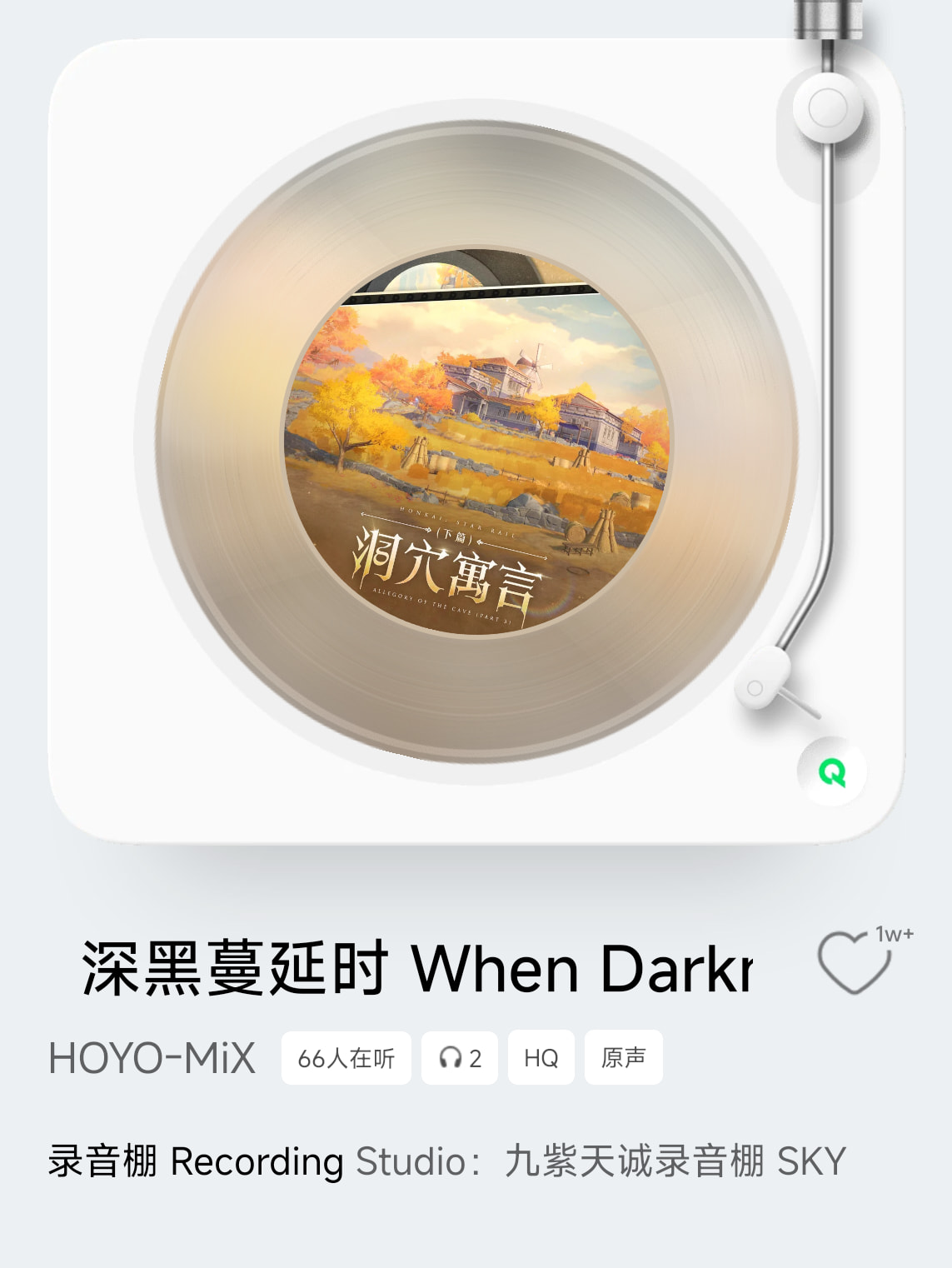Open the HOYO-MiX artist page
The height and width of the screenshot is (1268, 952).
(x=152, y=1058)
